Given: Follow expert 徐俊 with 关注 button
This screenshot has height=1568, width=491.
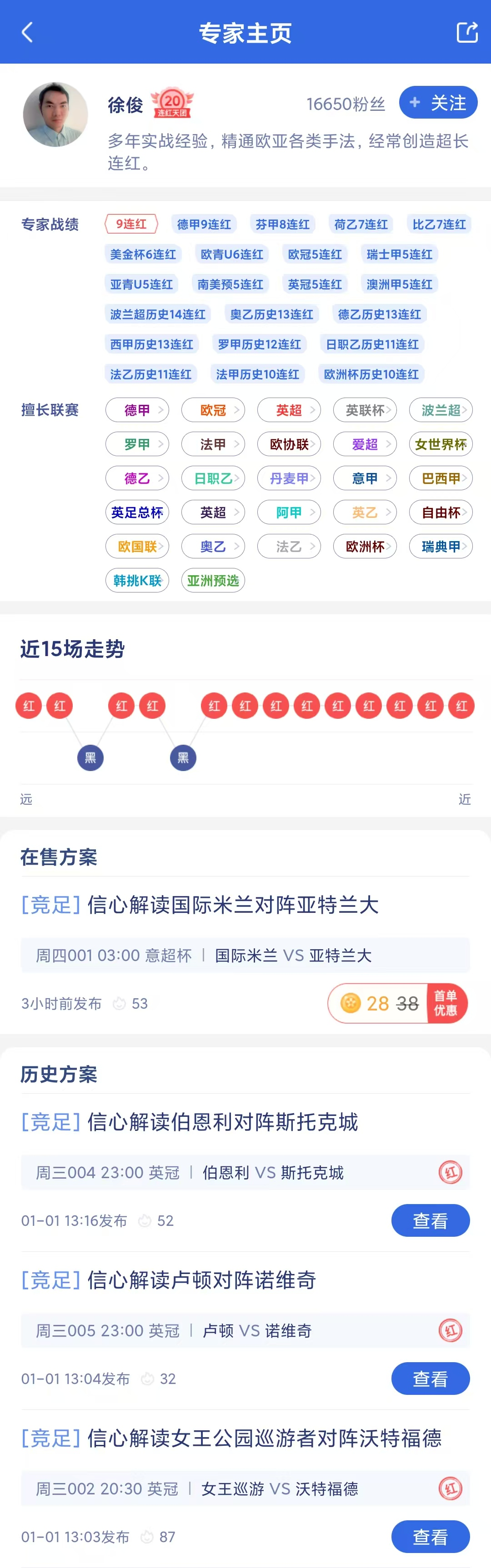Looking at the screenshot, I should [438, 103].
